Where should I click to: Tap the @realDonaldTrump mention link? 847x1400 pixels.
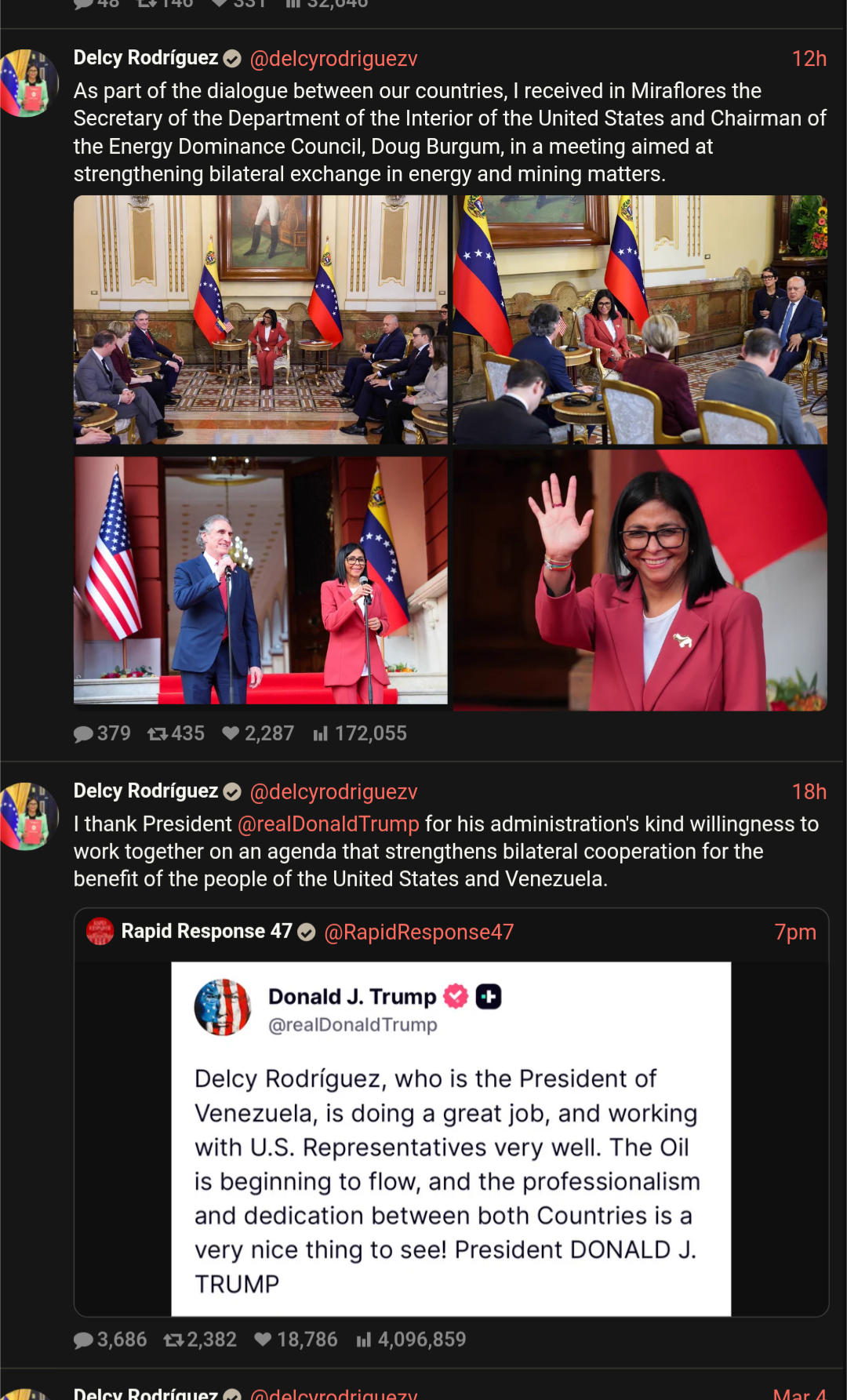point(328,824)
